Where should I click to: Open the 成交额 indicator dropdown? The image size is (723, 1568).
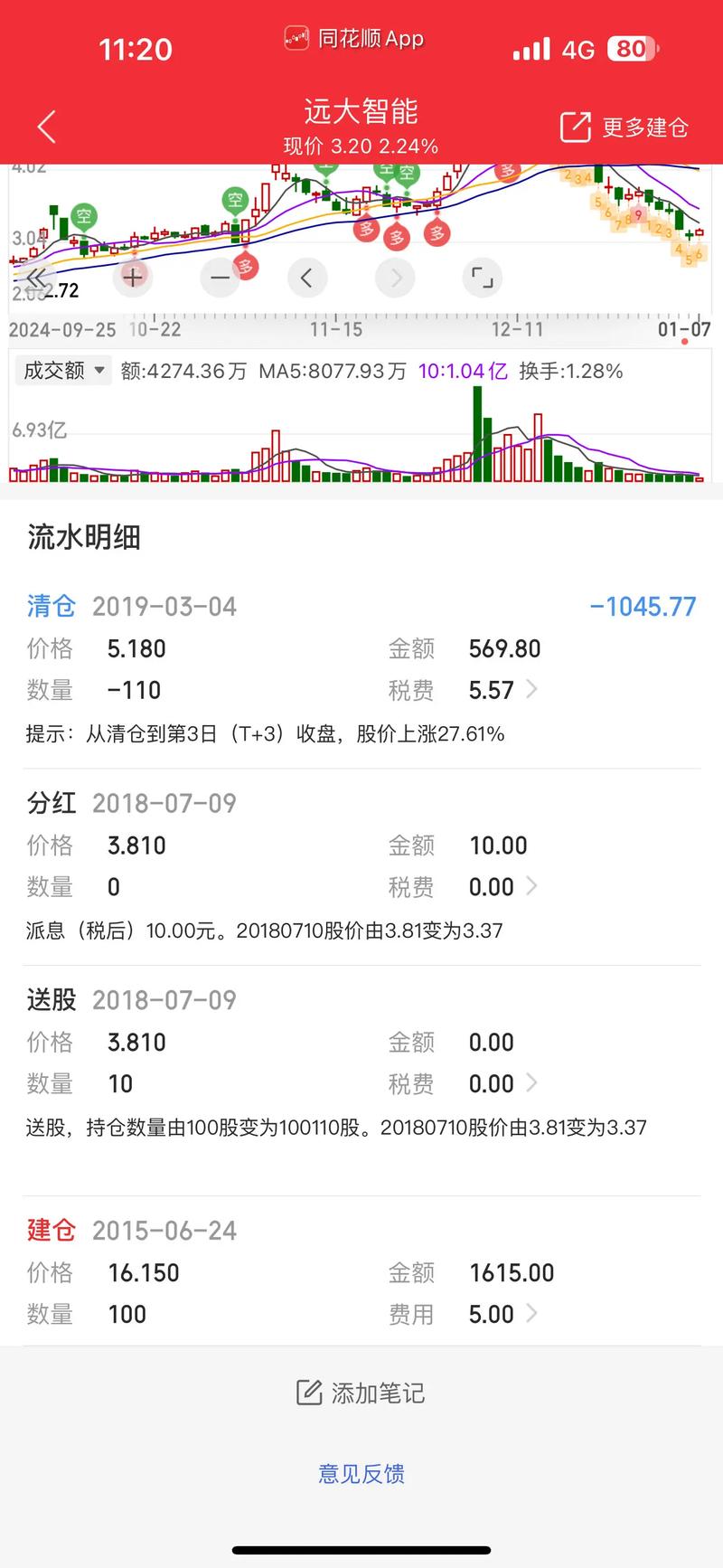point(62,371)
